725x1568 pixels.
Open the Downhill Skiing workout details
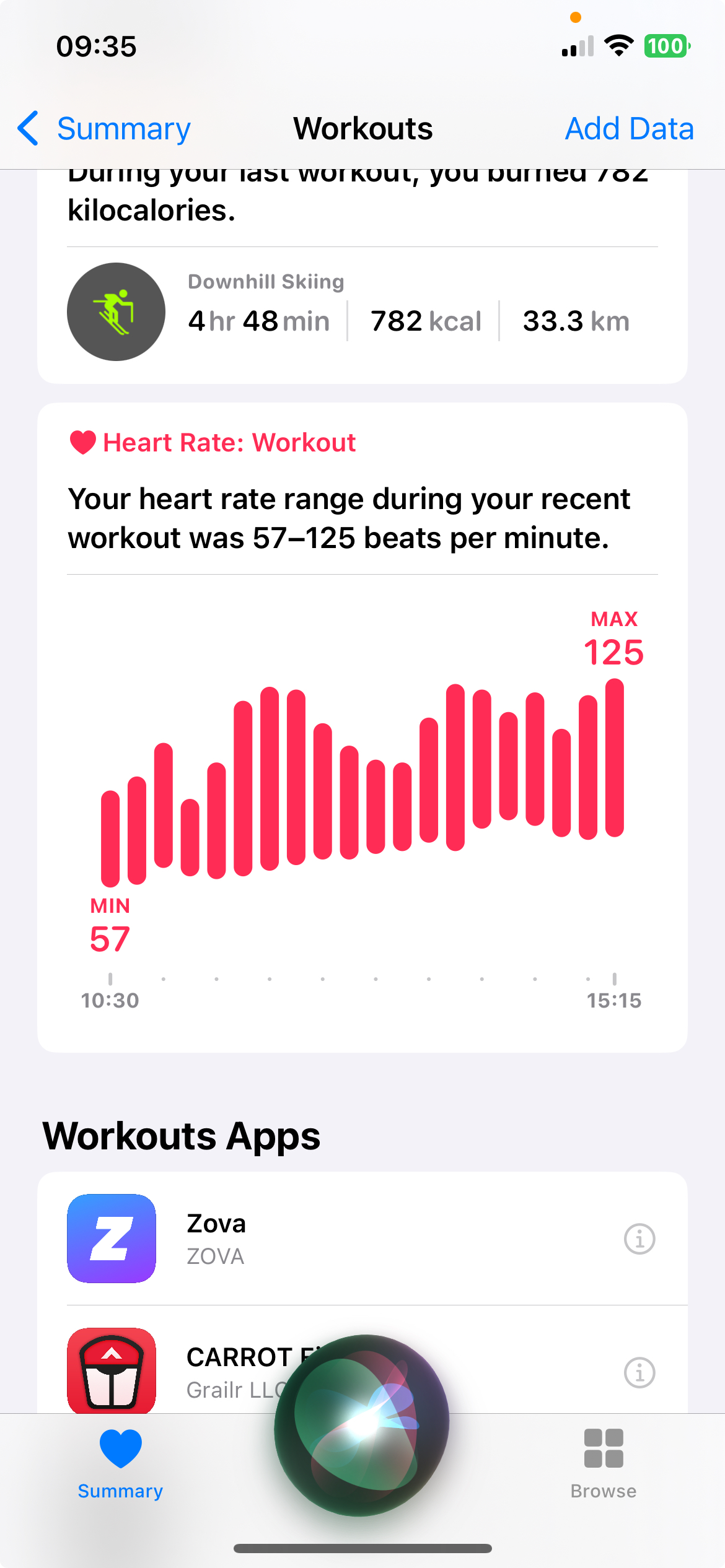362,311
